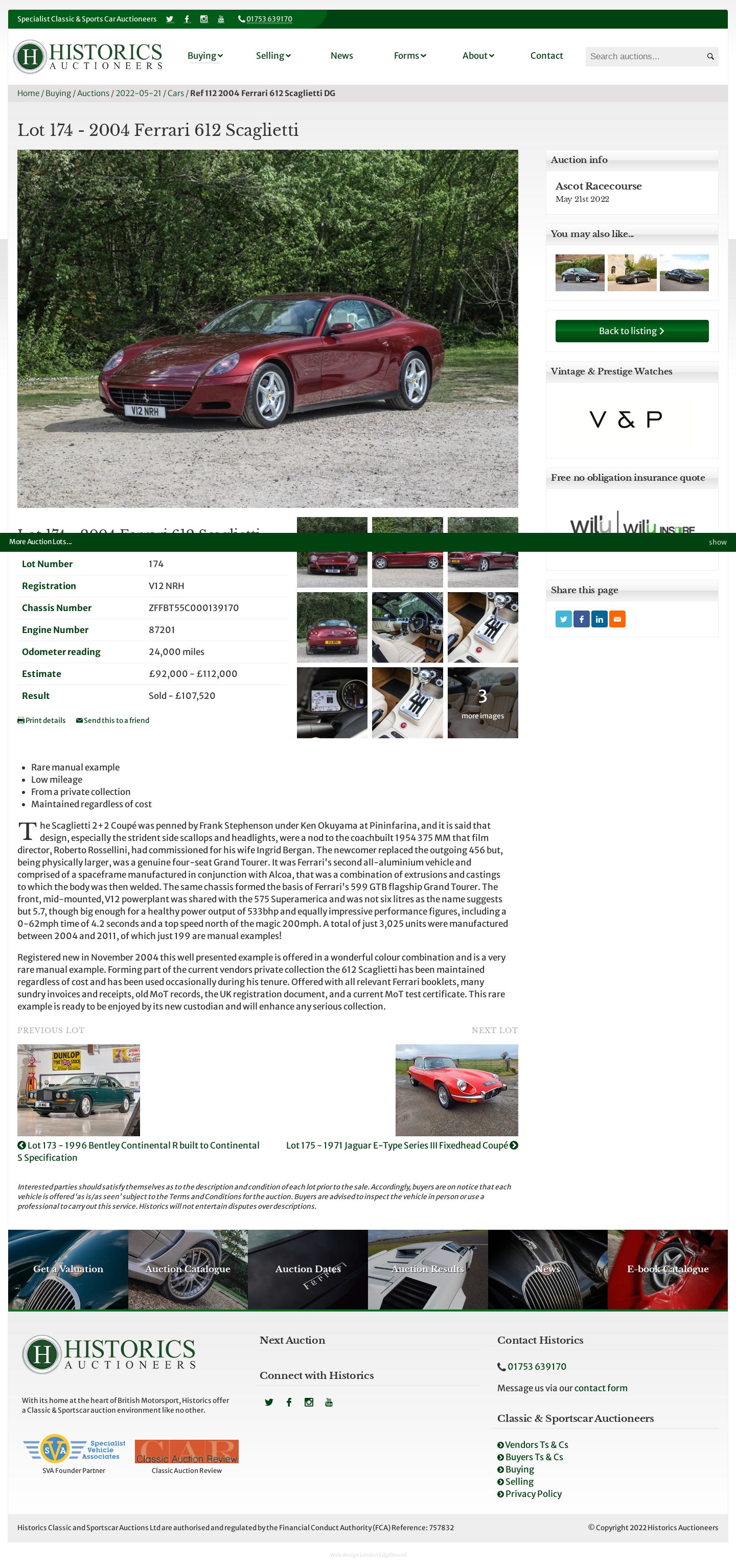Viewport: 736px width, 1568px height.
Task: Tap the search auctions field
Action: click(x=643, y=56)
